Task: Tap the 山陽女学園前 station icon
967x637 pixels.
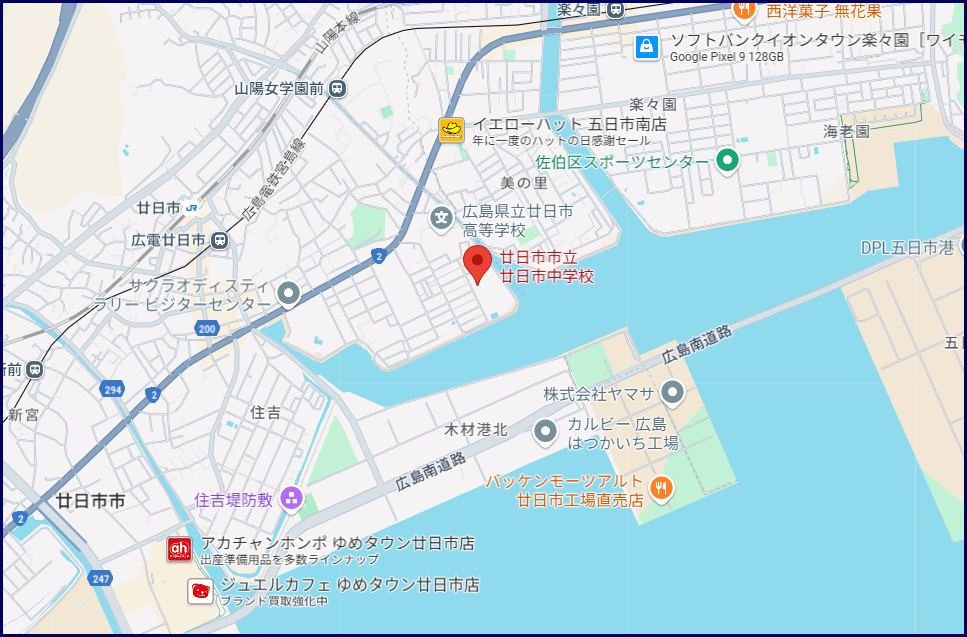Action: pos(337,88)
